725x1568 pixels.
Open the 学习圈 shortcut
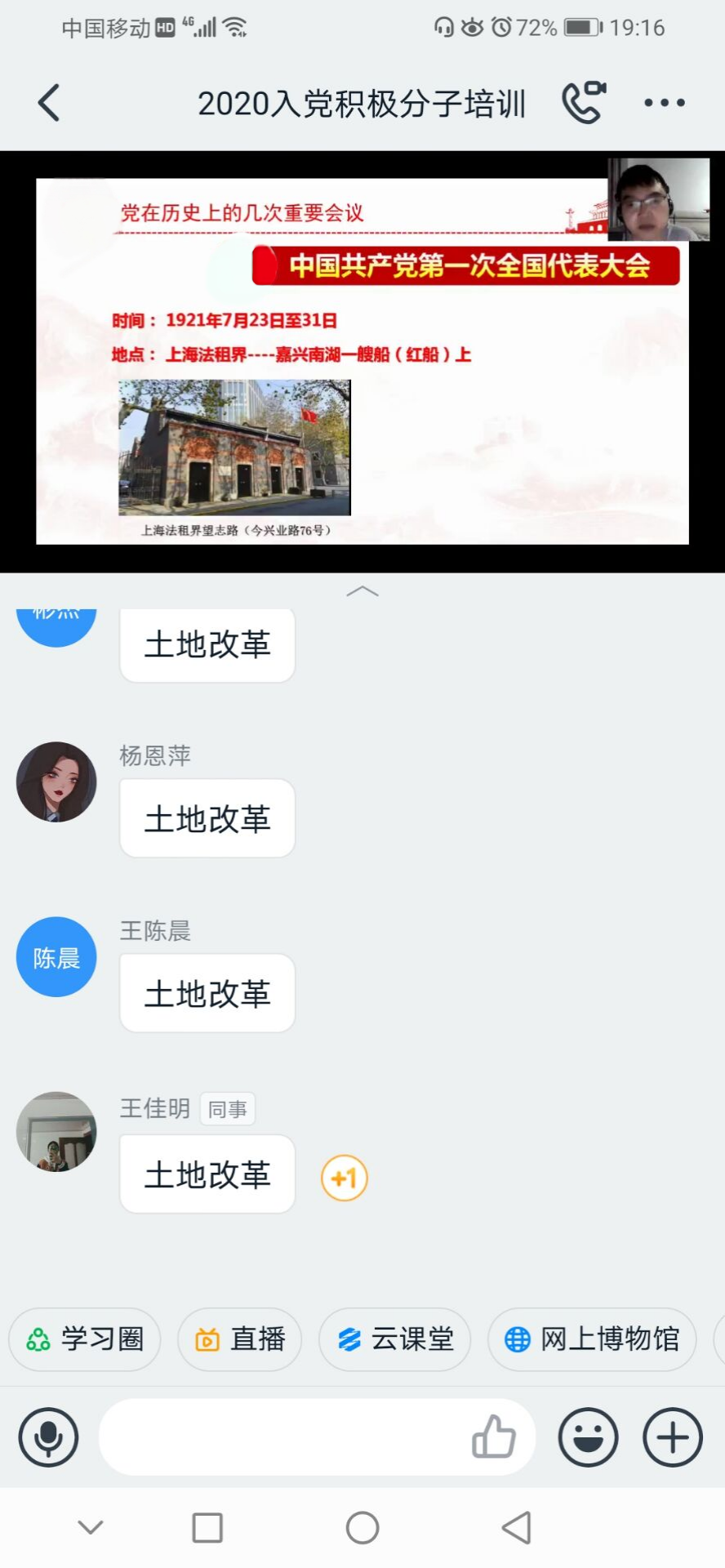tap(85, 1339)
